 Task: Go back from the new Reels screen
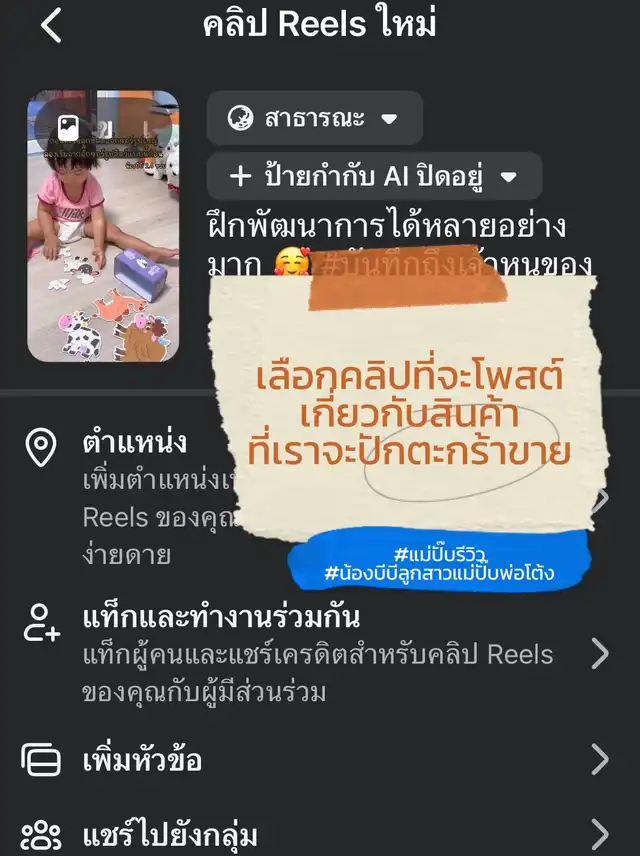pos(52,26)
